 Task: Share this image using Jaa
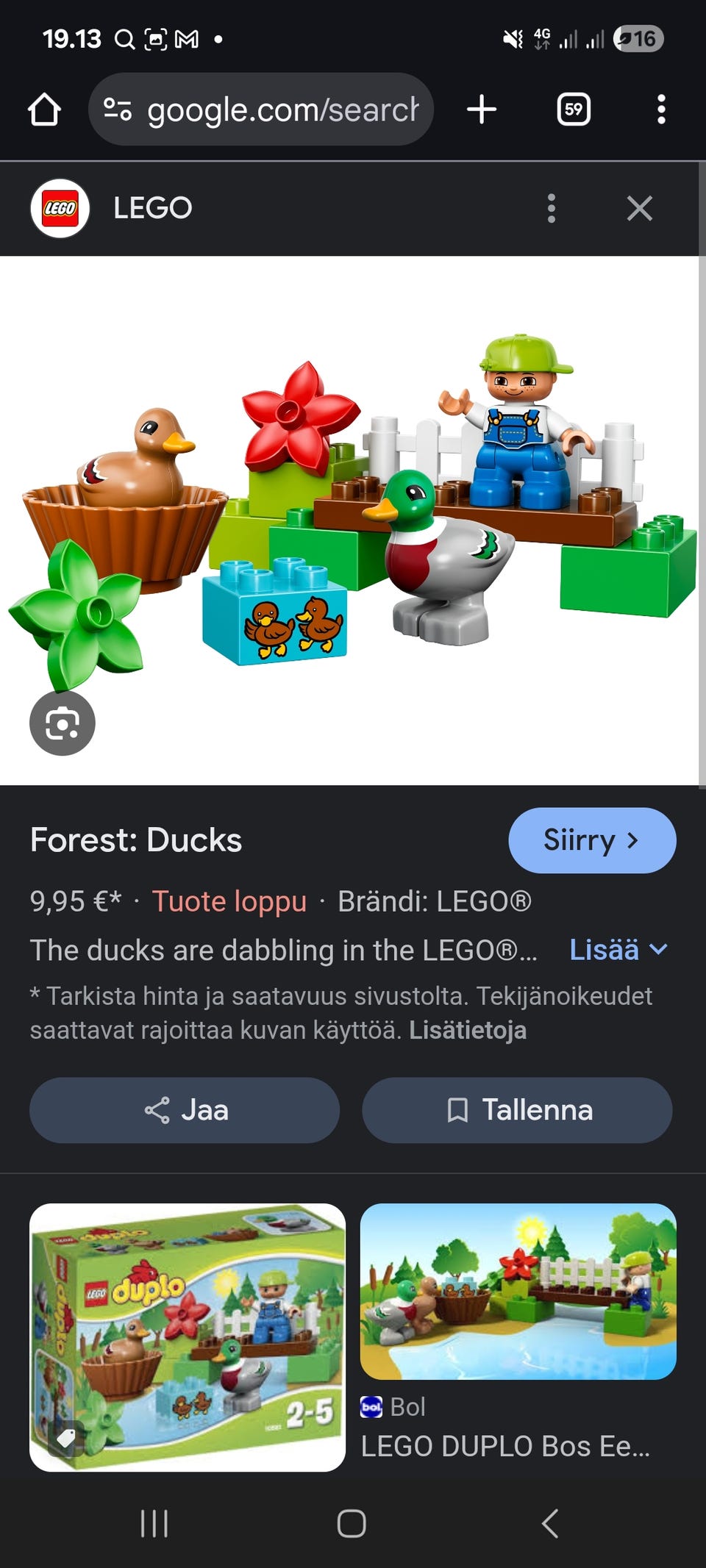[185, 1110]
